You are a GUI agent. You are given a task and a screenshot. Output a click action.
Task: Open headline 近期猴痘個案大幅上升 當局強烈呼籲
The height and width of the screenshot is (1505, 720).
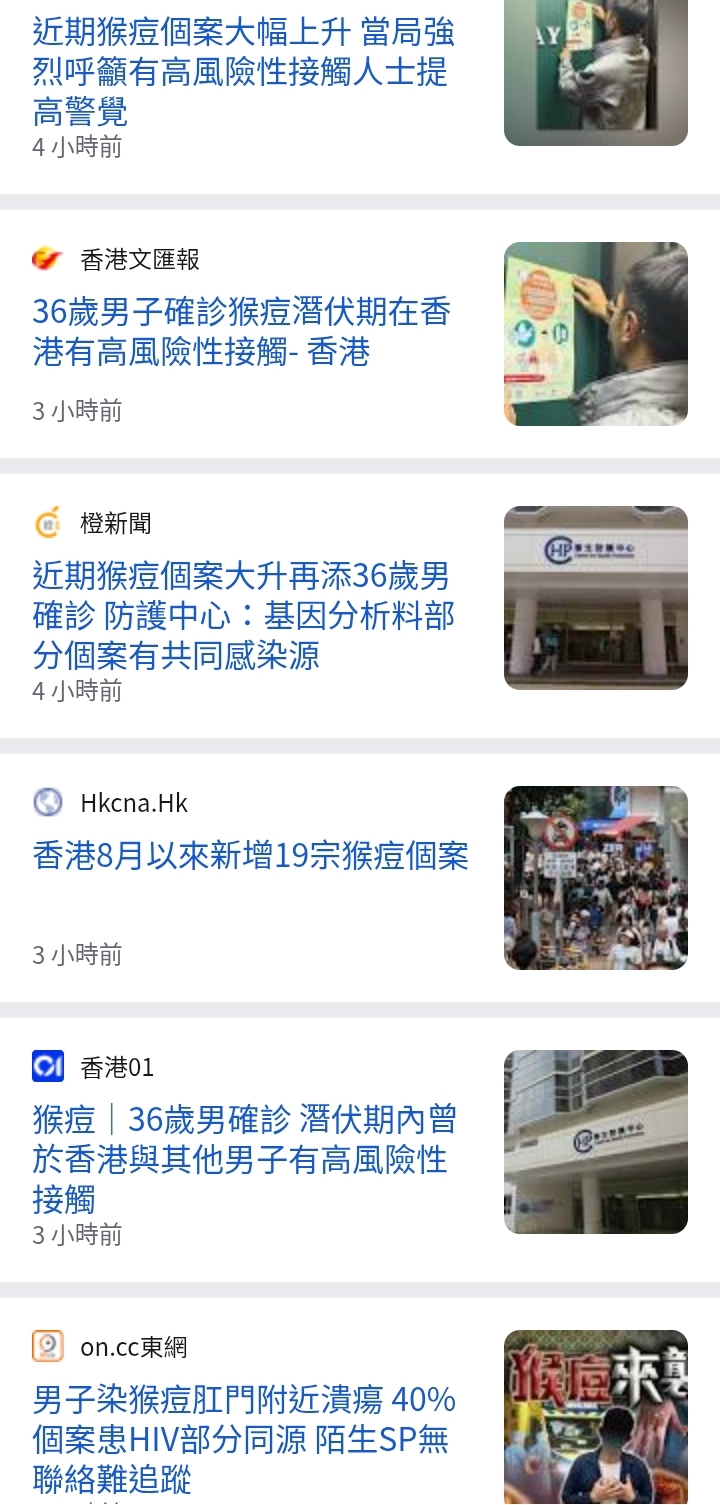pos(244,71)
